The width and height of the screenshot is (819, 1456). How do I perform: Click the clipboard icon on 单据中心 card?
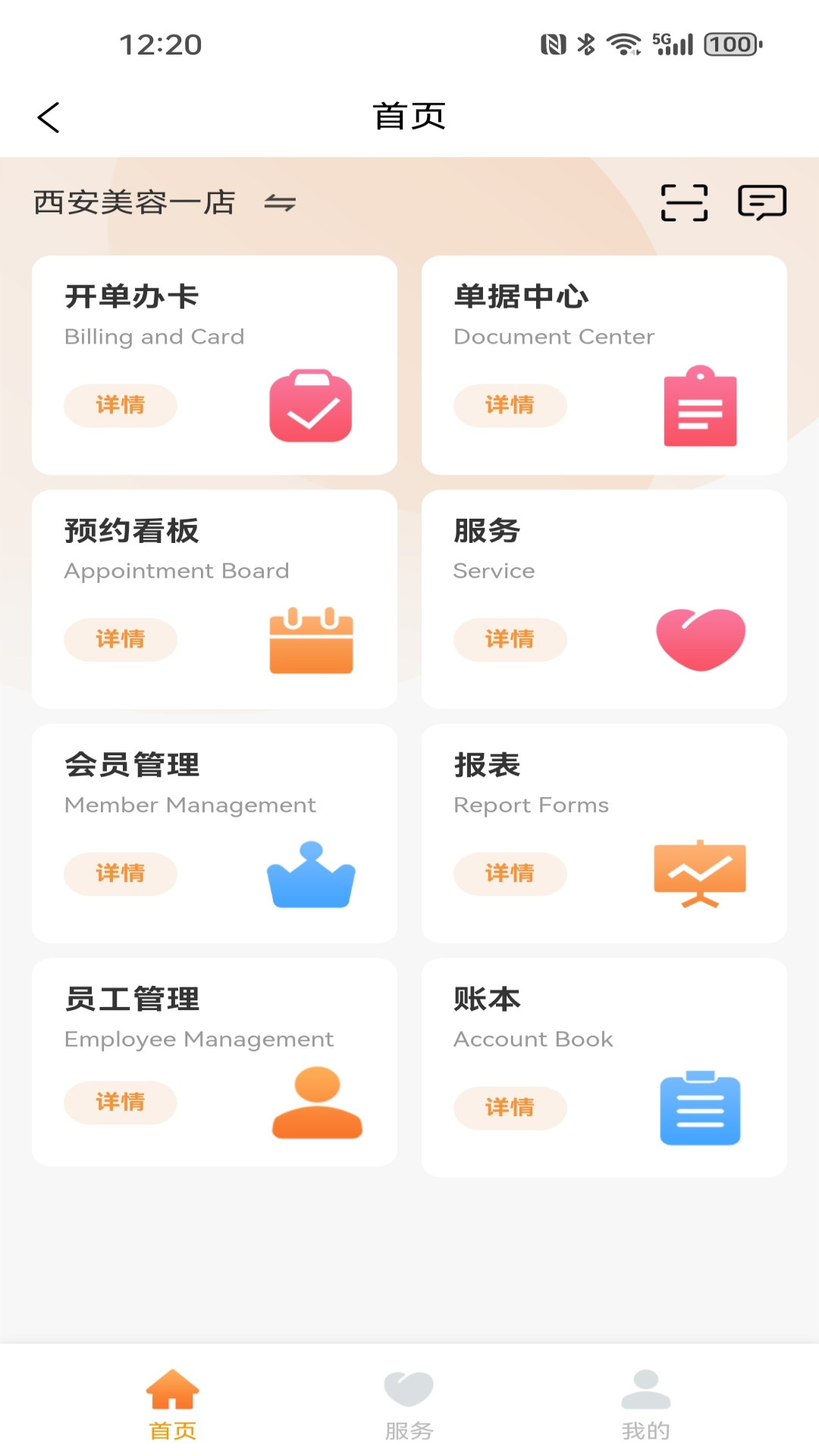699,406
